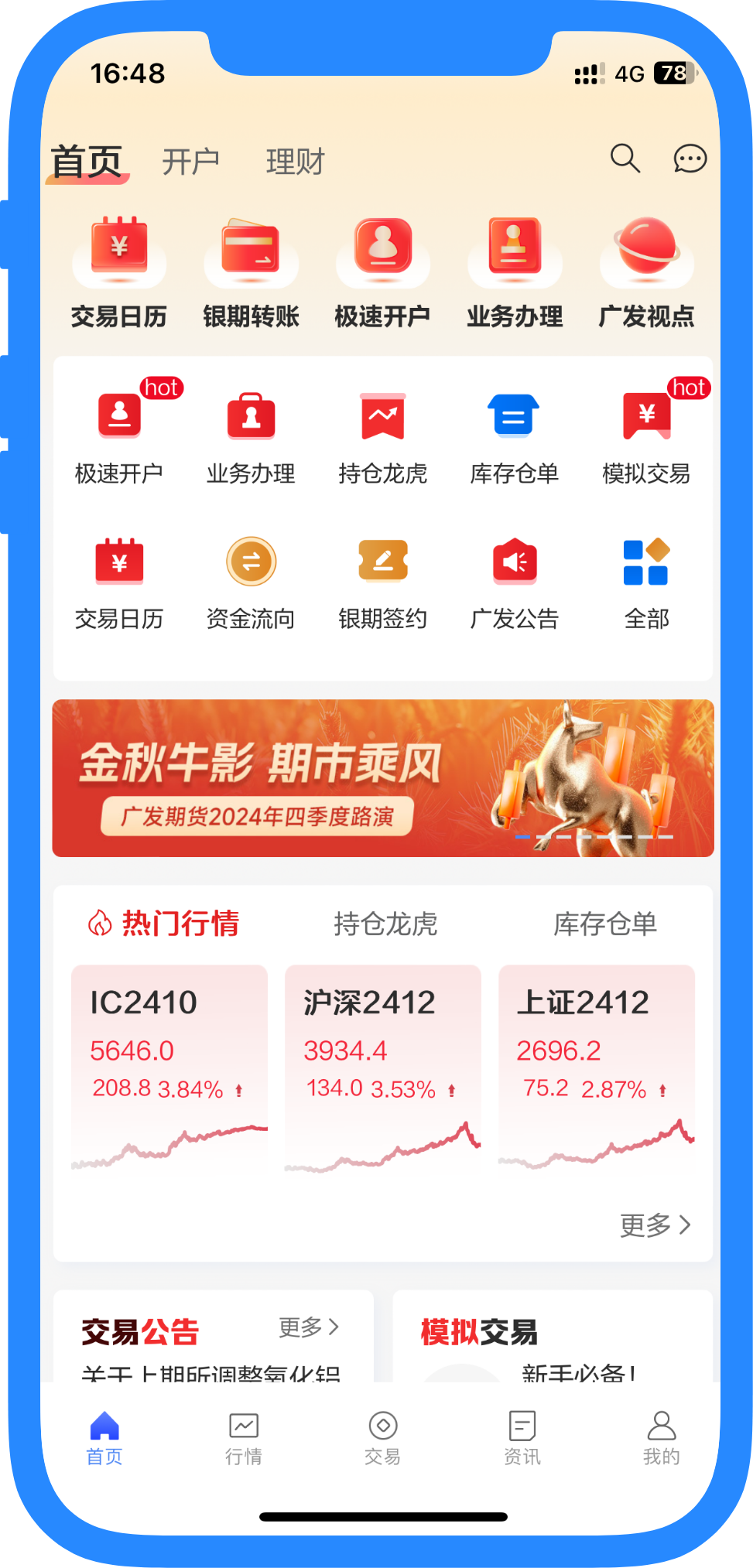Open the 金秋牛影 期市乘风 banner
The width and height of the screenshot is (753, 1568).
pyautogui.click(x=382, y=777)
